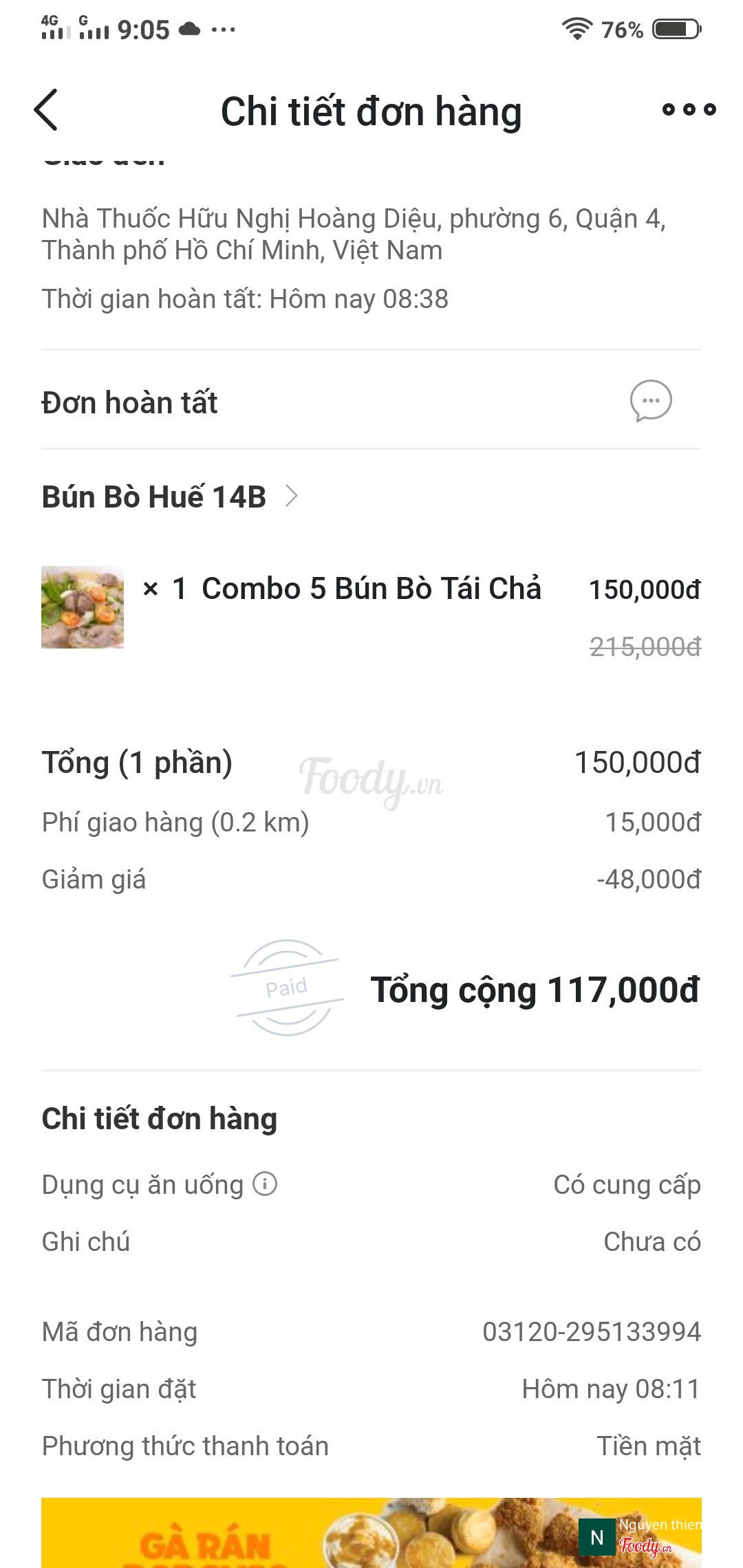743x1568 pixels.
Task: Go back from order details
Action: point(46,110)
